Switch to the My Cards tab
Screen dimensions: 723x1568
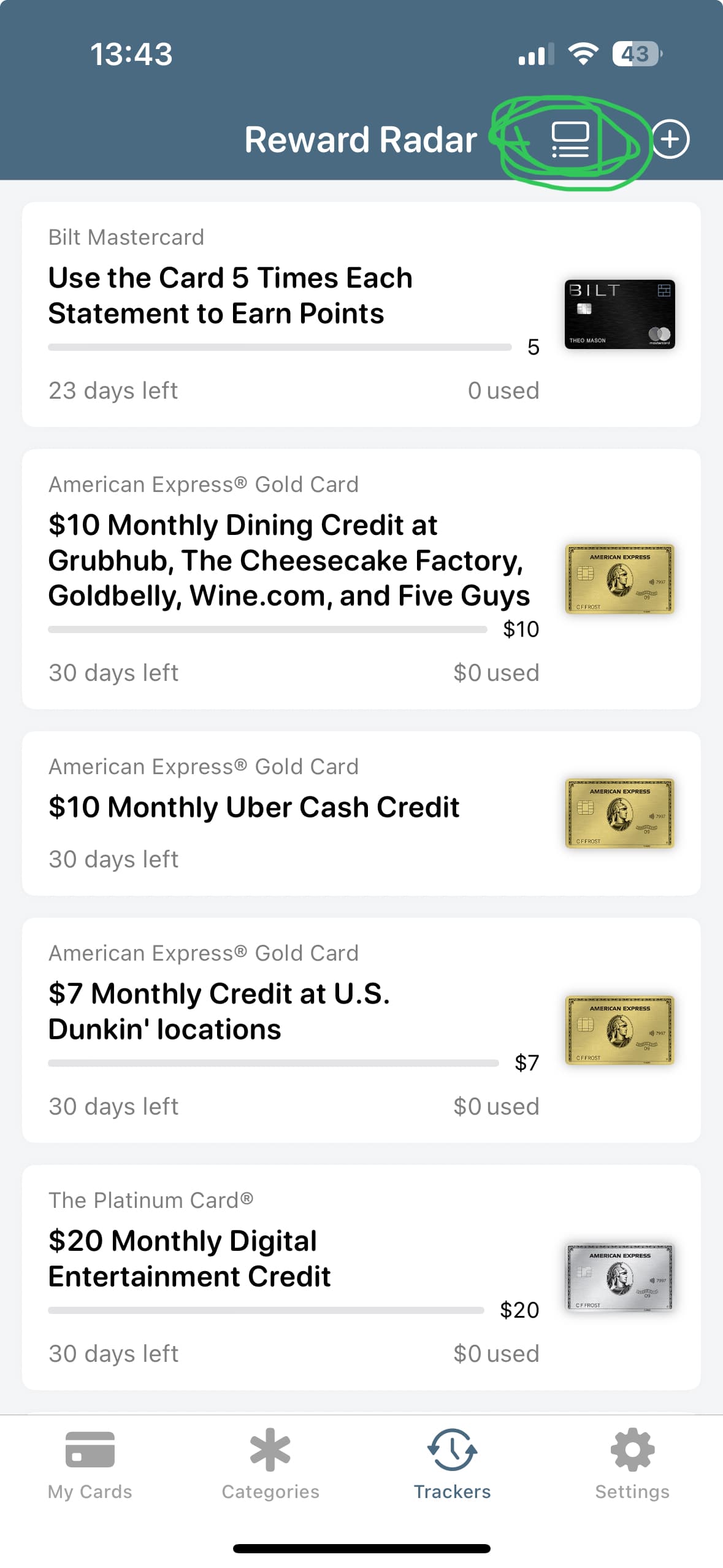click(90, 1465)
